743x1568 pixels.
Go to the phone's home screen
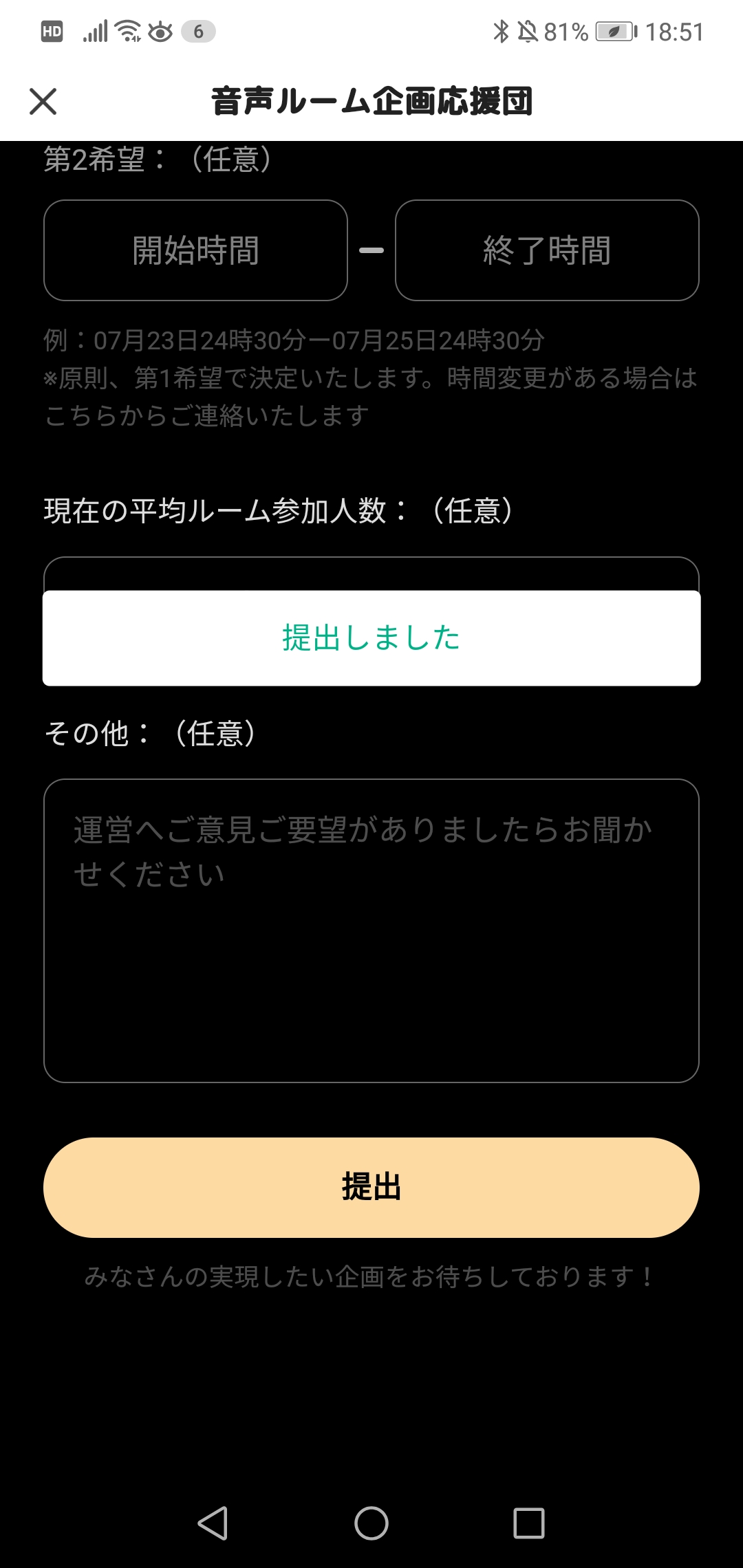tap(371, 1523)
